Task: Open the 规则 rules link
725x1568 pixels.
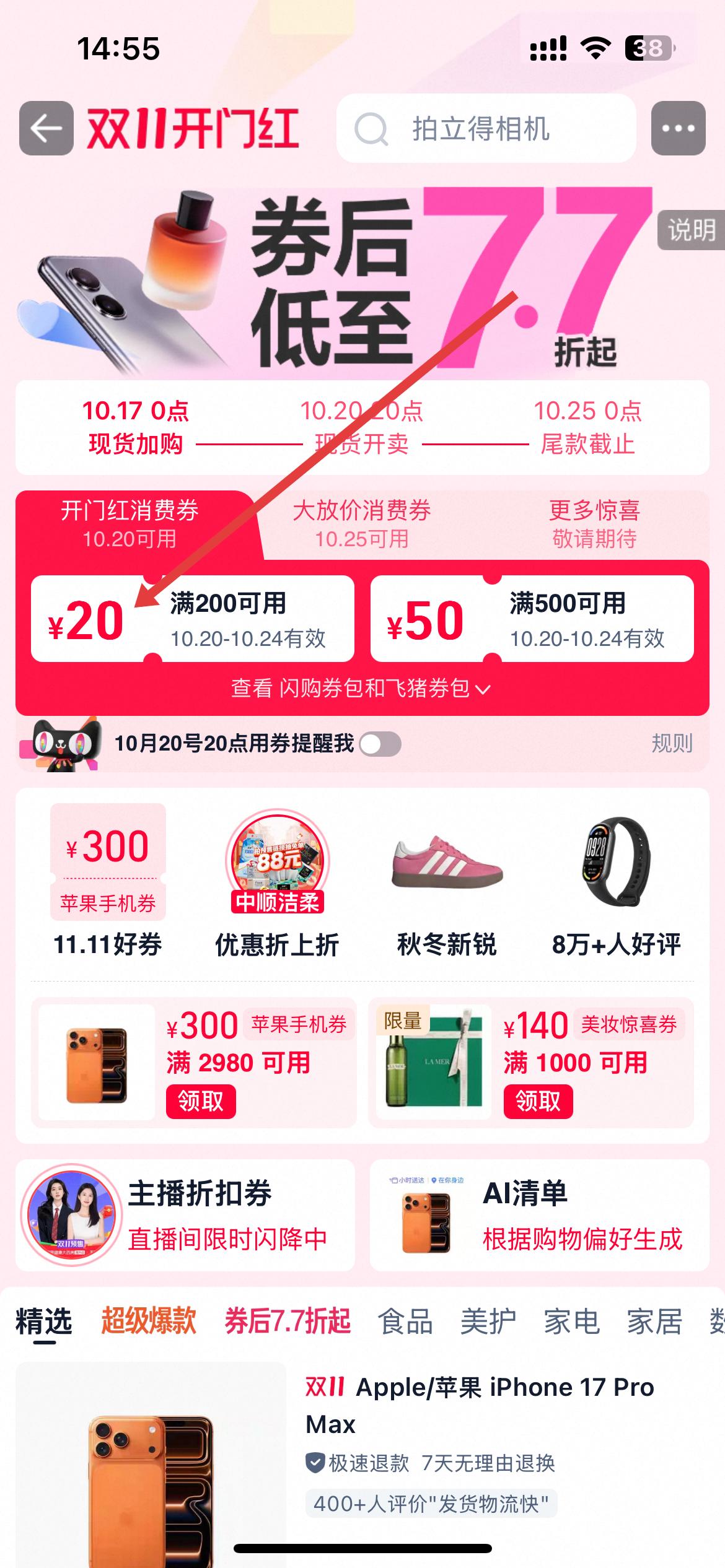Action: tap(672, 743)
